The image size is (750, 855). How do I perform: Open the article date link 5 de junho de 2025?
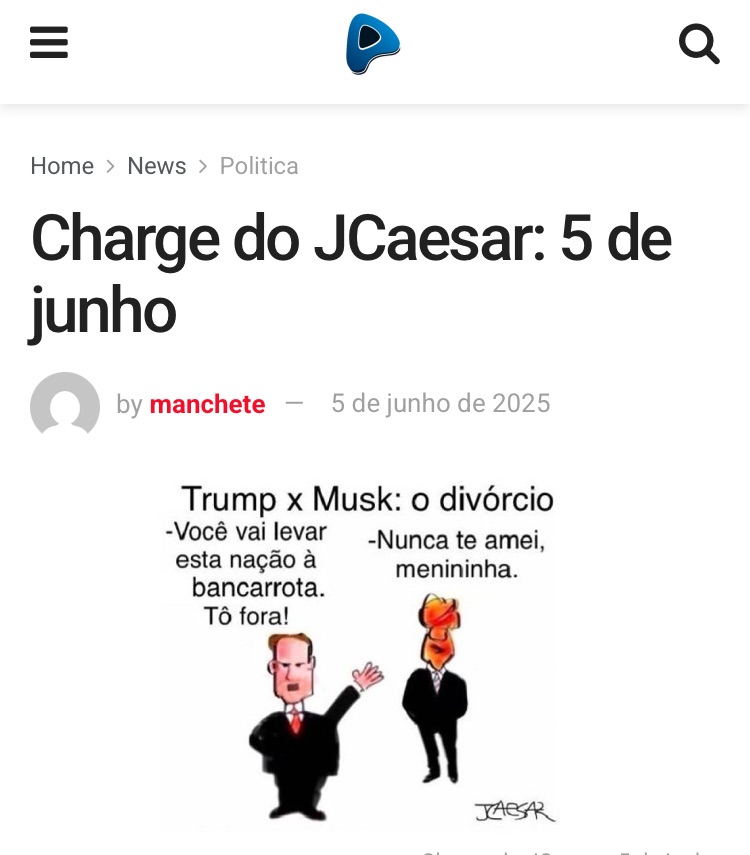440,403
